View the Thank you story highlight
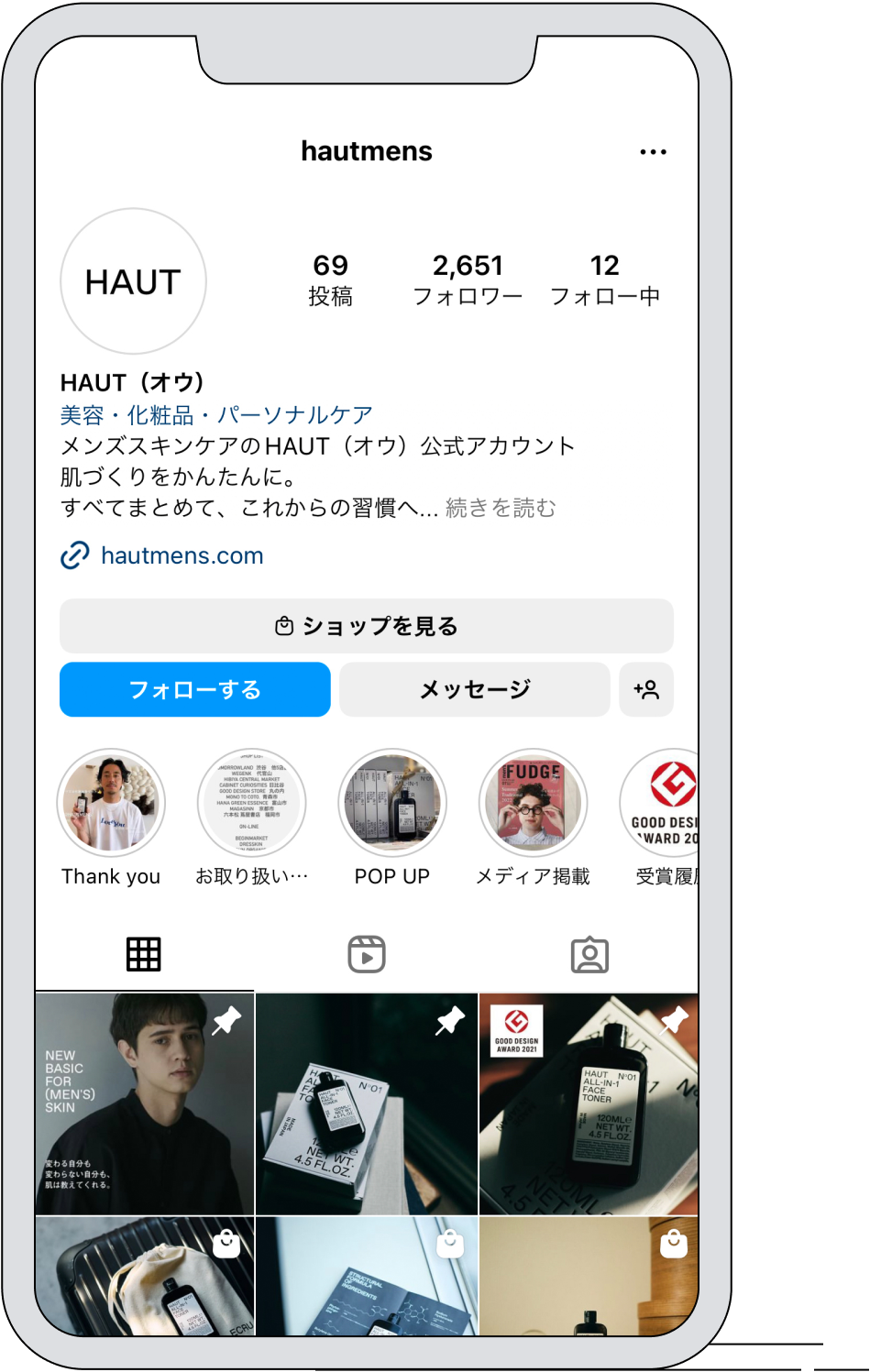Viewport: 870px width, 1372px height. coord(111,804)
